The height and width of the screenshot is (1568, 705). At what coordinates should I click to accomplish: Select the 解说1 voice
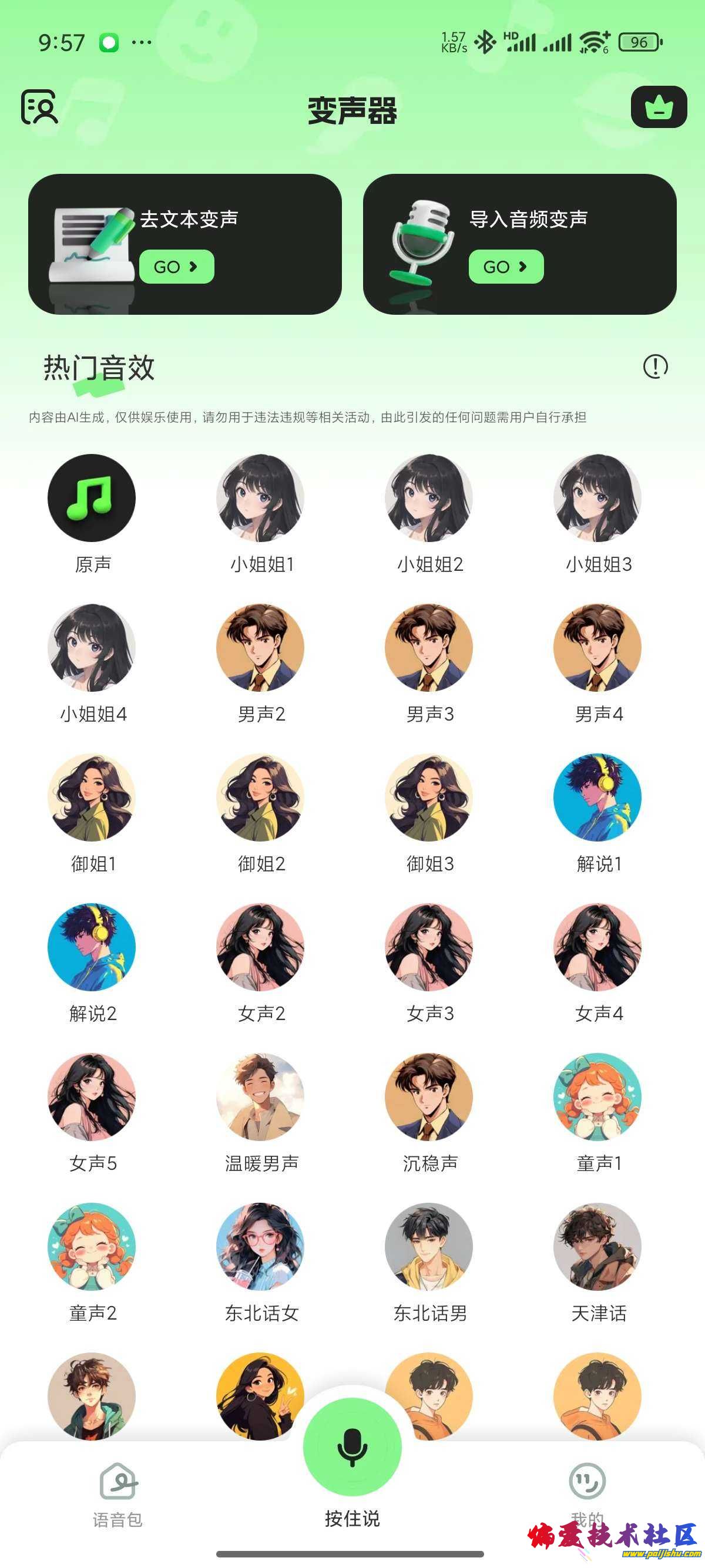point(597,798)
